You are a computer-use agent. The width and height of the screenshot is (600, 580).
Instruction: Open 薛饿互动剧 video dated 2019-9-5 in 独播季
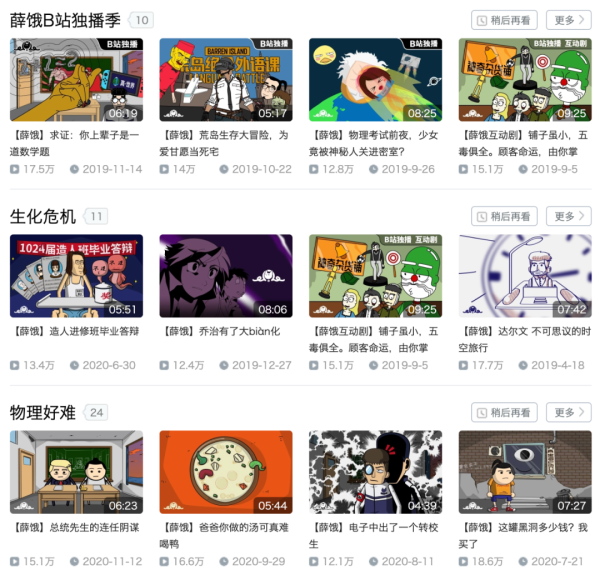click(x=525, y=80)
